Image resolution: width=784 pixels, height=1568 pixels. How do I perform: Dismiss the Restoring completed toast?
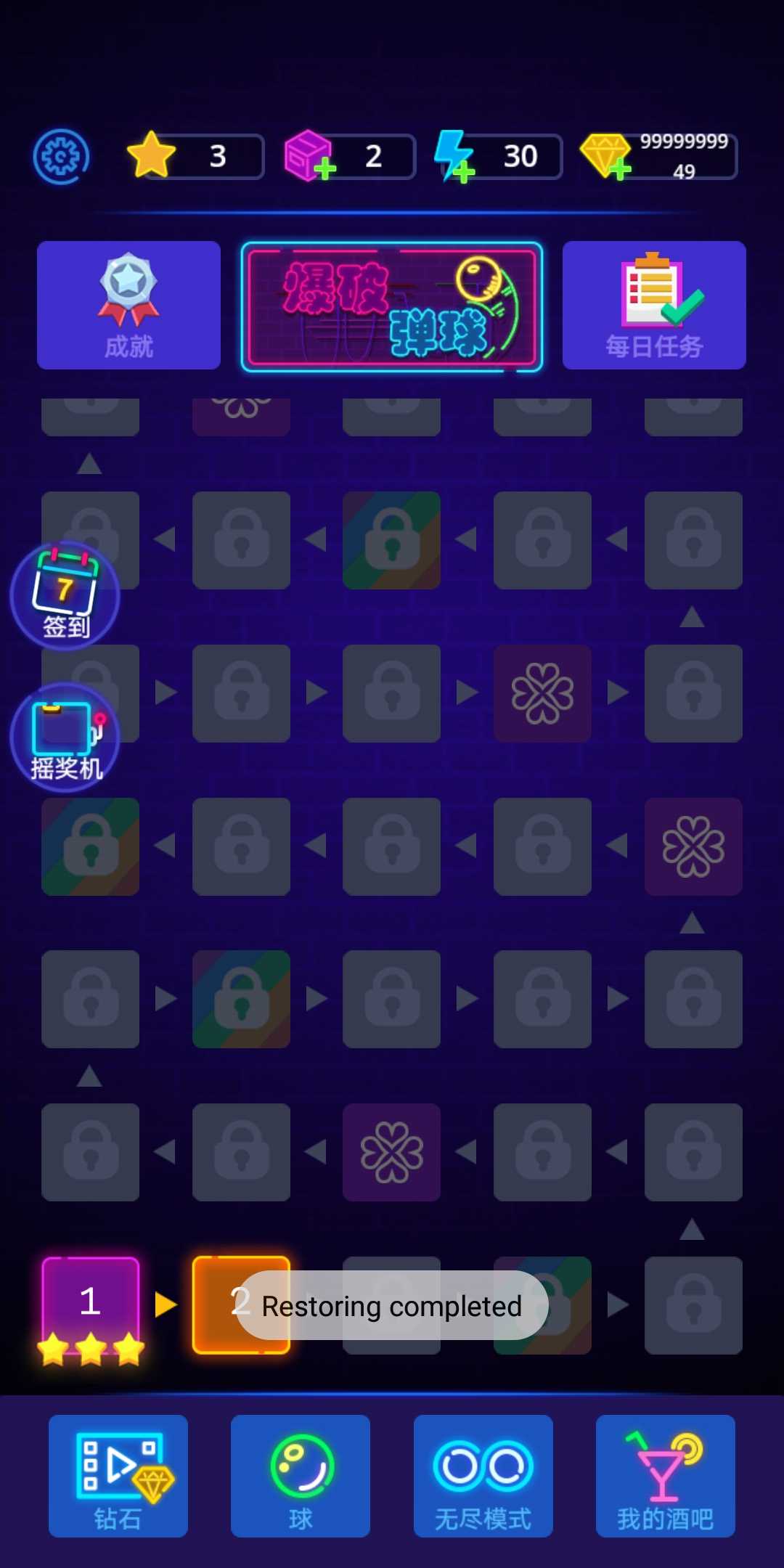point(392,1305)
